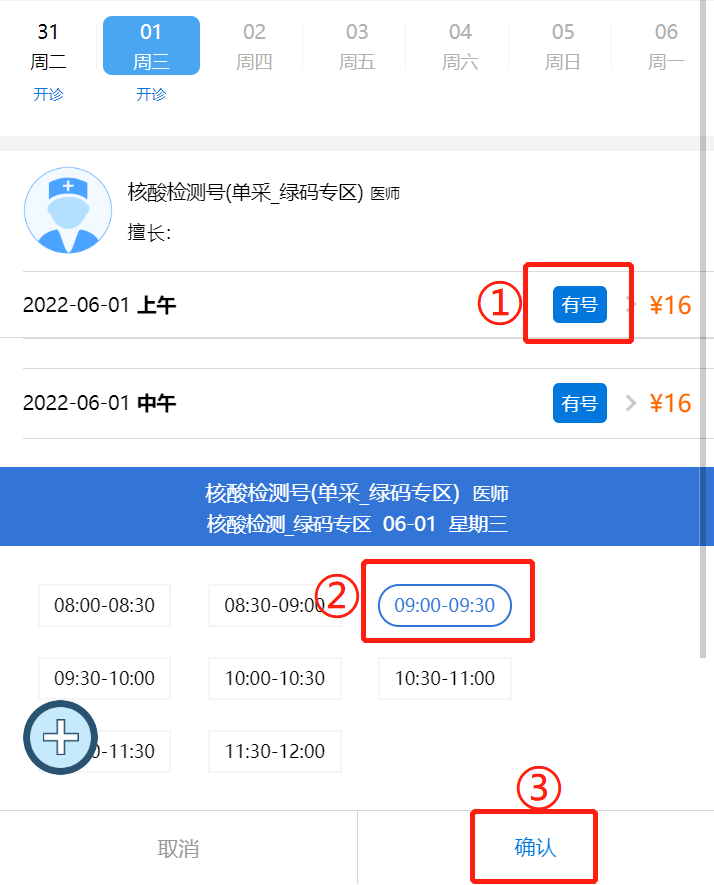The width and height of the screenshot is (714, 885).
Task: Pick the 09:00-09:30 time slot
Action: click(445, 605)
